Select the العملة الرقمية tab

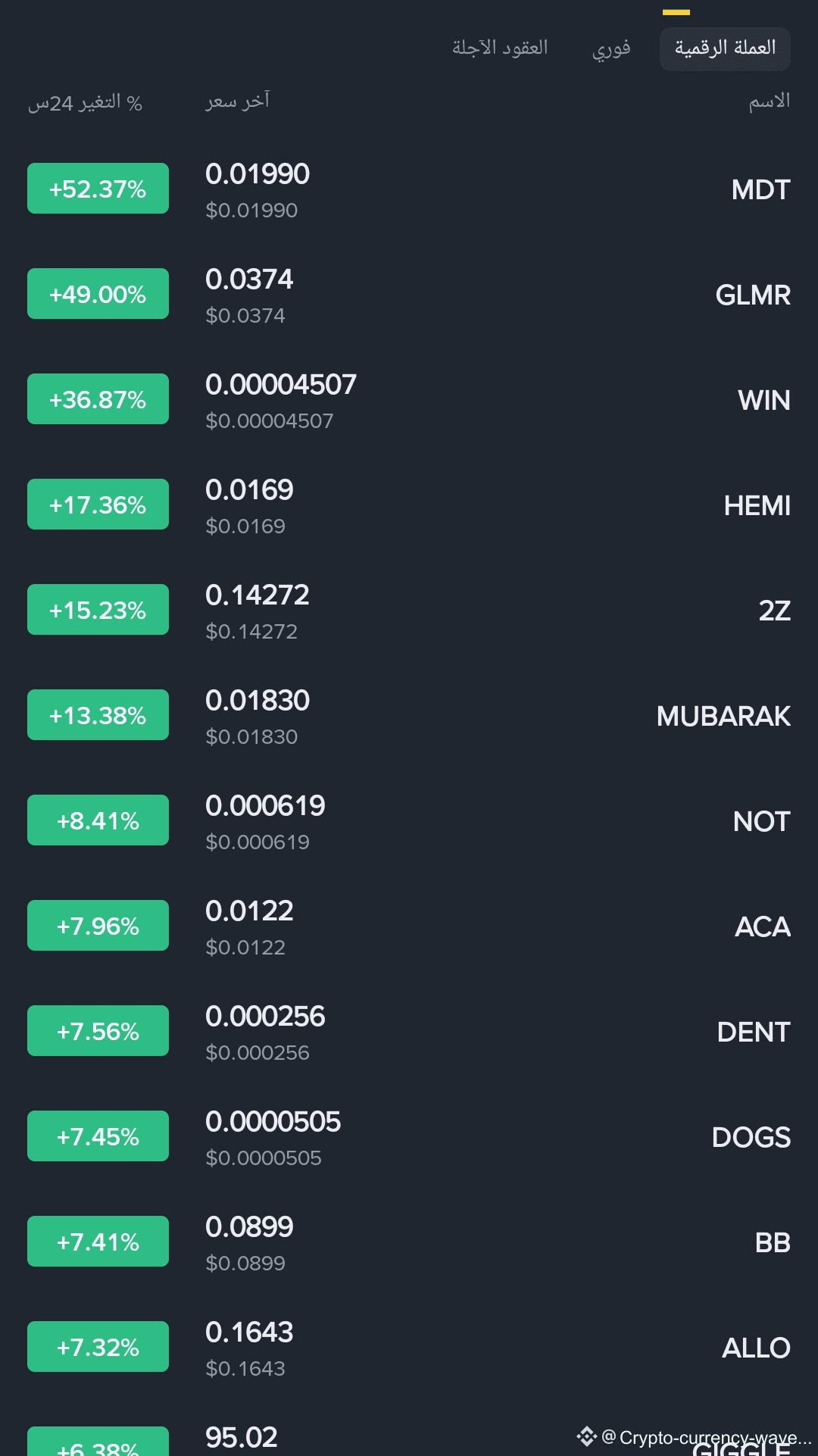tap(725, 48)
